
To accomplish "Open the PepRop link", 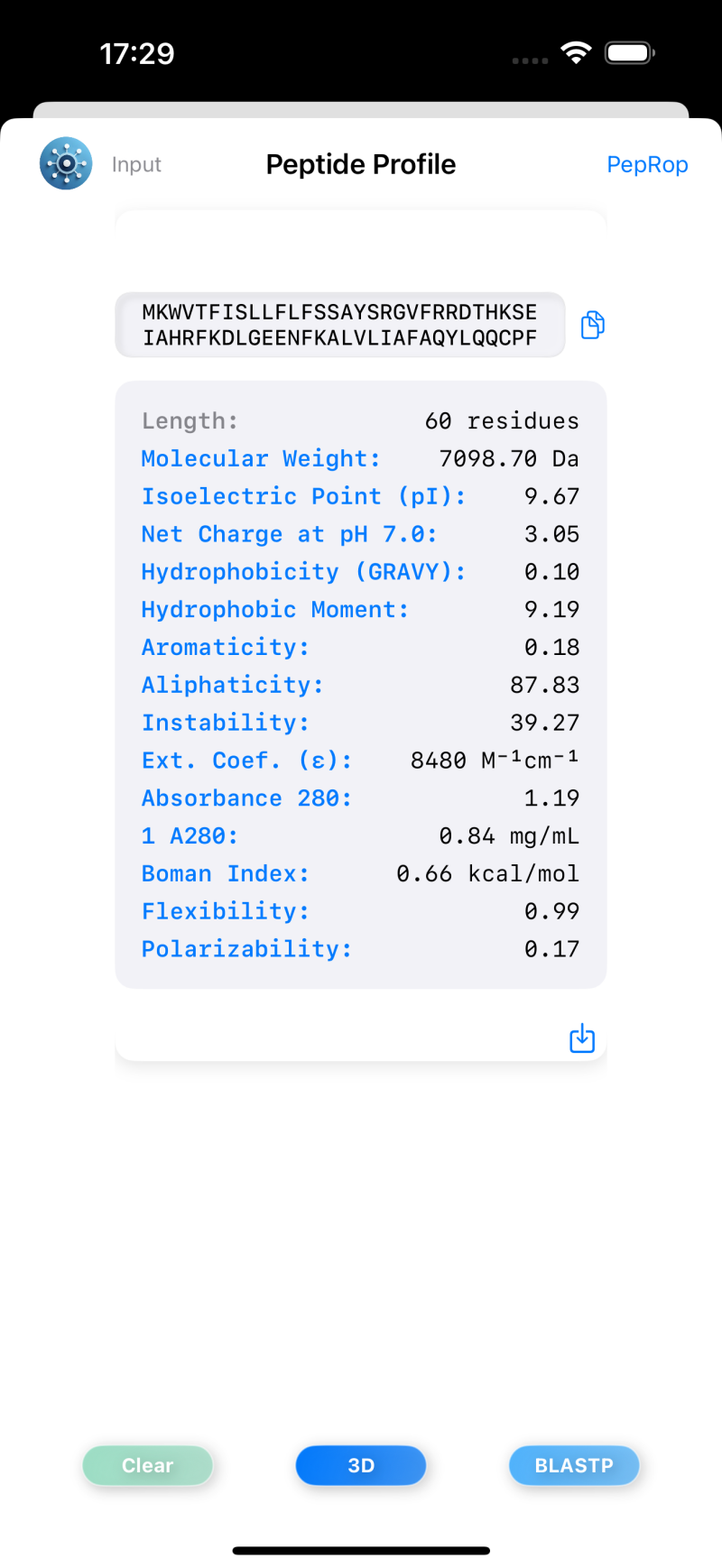I will point(647,165).
